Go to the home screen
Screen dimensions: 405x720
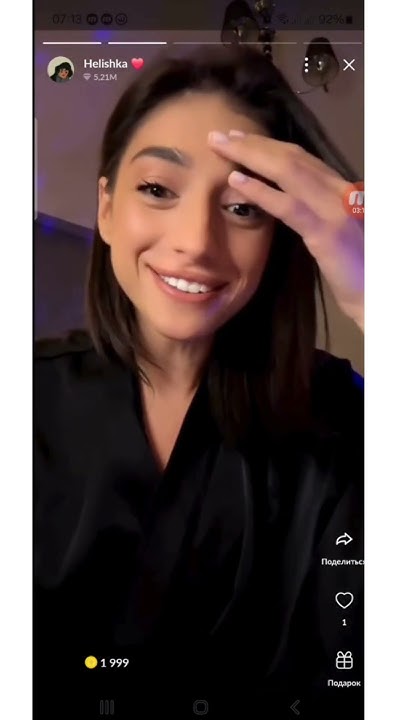201,707
